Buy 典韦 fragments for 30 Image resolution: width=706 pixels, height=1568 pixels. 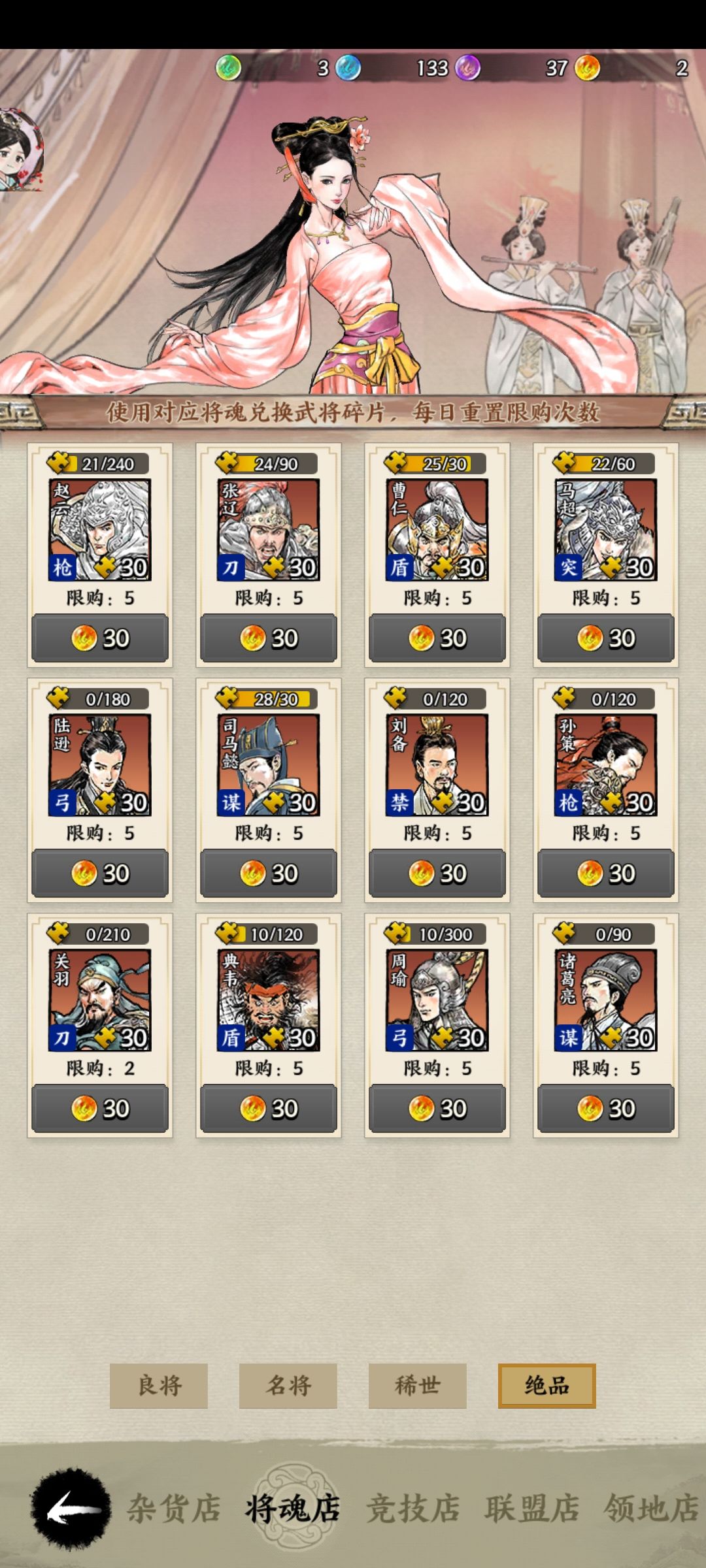(x=269, y=1109)
